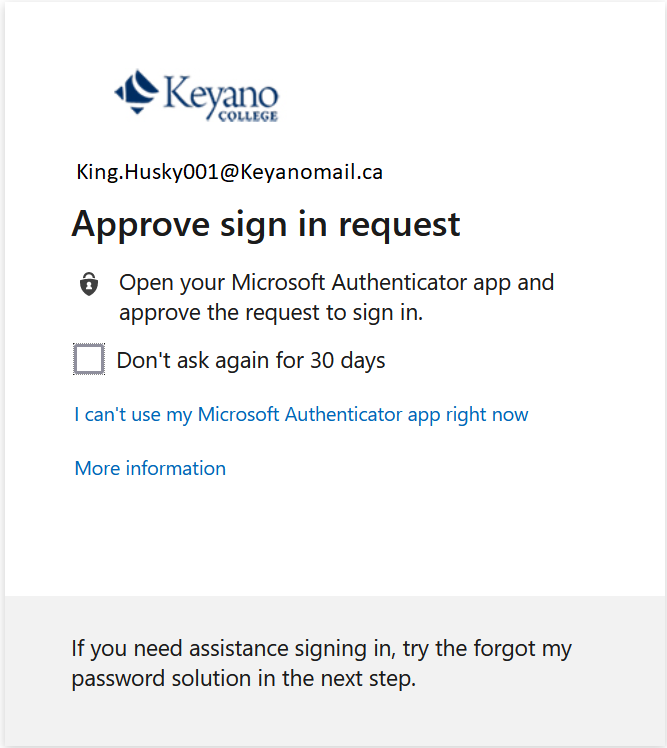The image size is (667, 748).
Task: Check Don't ask again for 30 days
Action: [x=89, y=360]
